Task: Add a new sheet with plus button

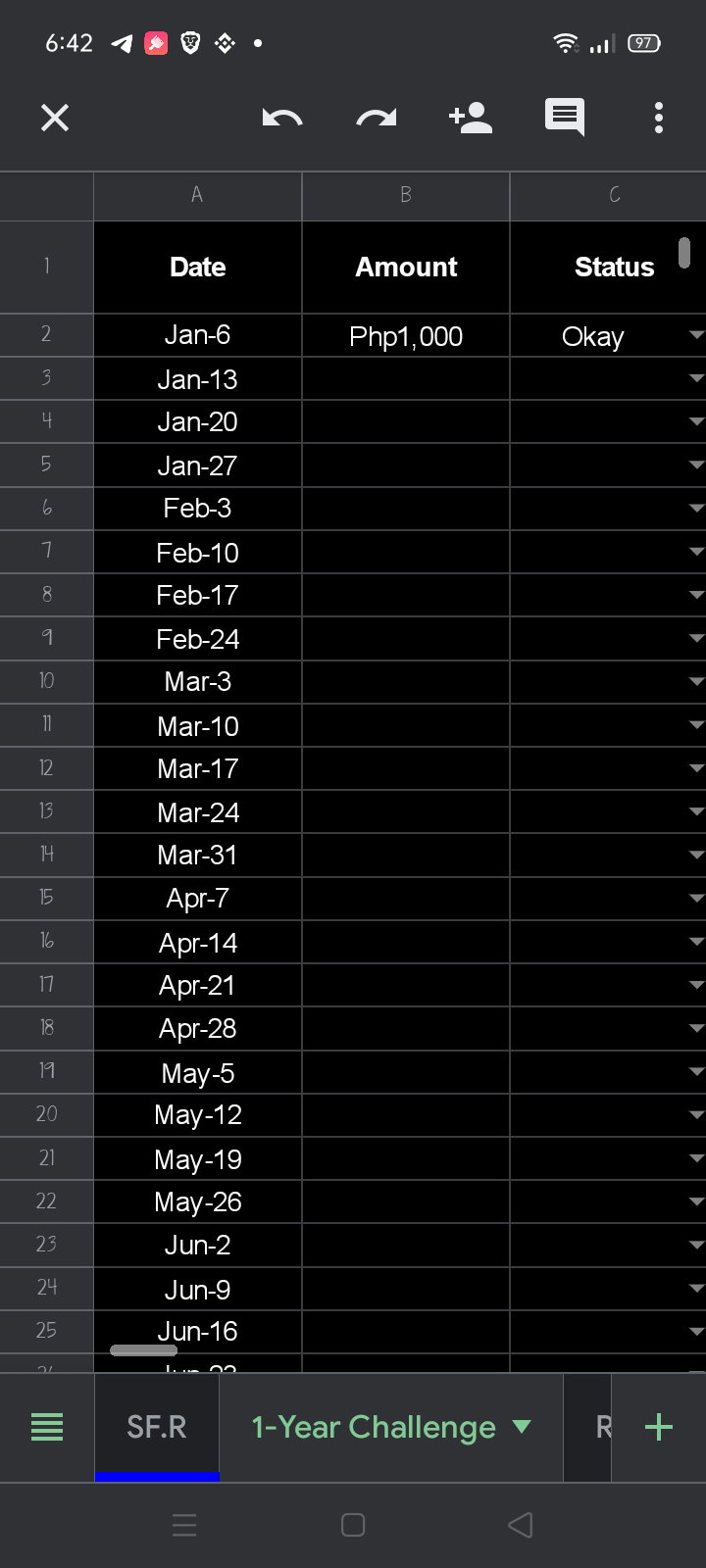Action: click(x=659, y=1427)
